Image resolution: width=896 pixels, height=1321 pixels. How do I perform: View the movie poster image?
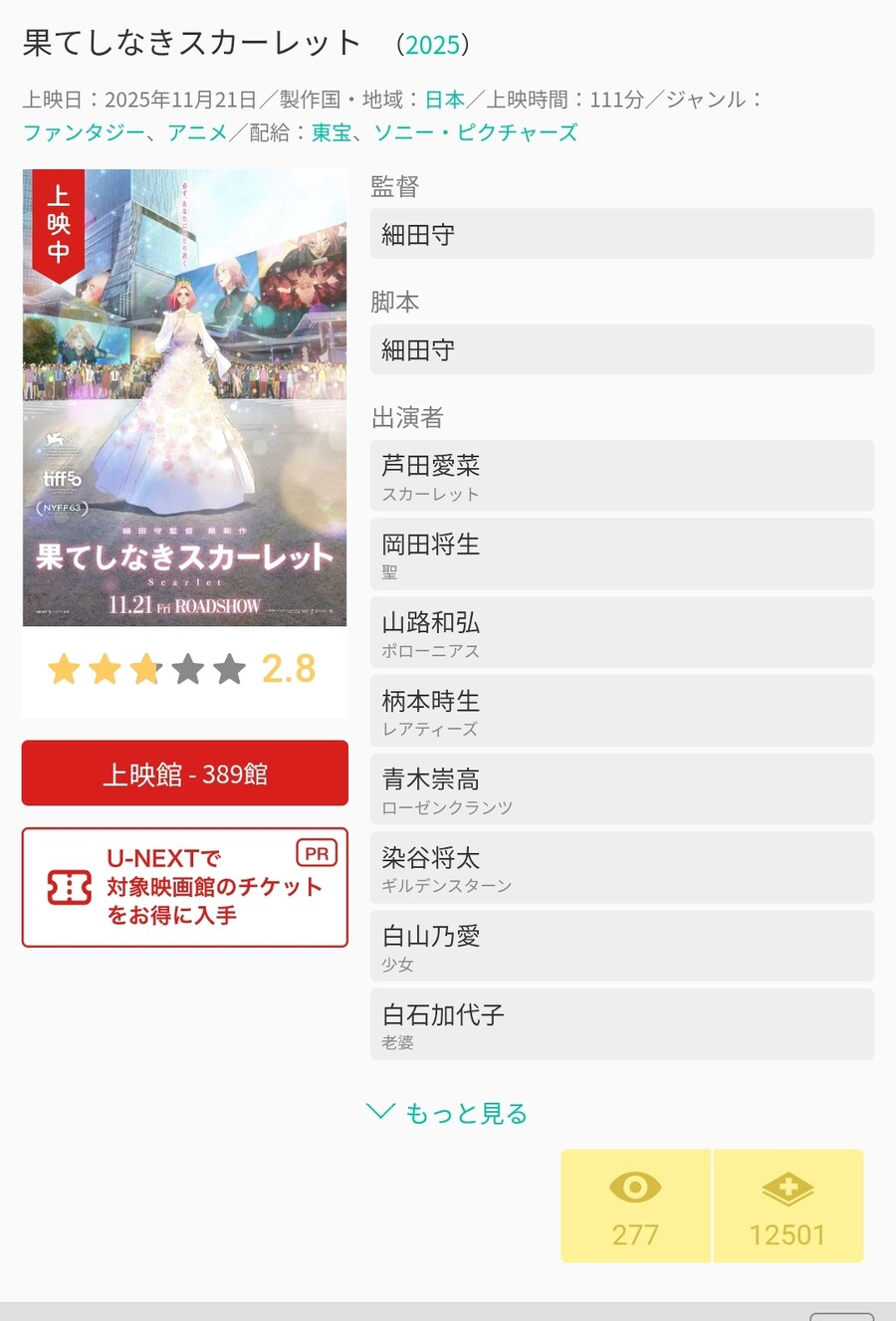click(185, 398)
